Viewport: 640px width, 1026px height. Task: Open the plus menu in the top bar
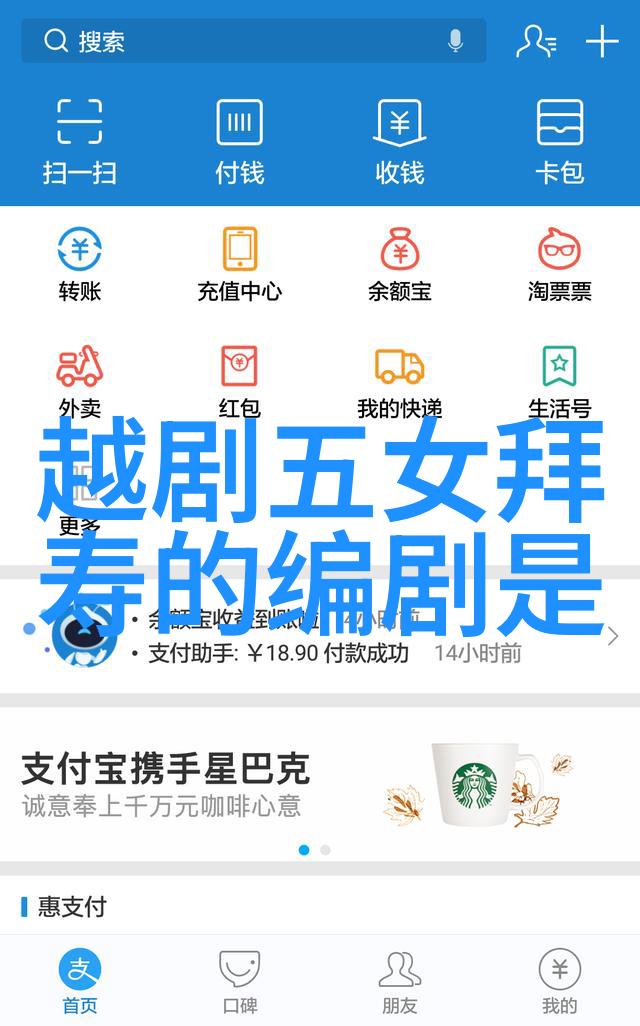click(602, 42)
